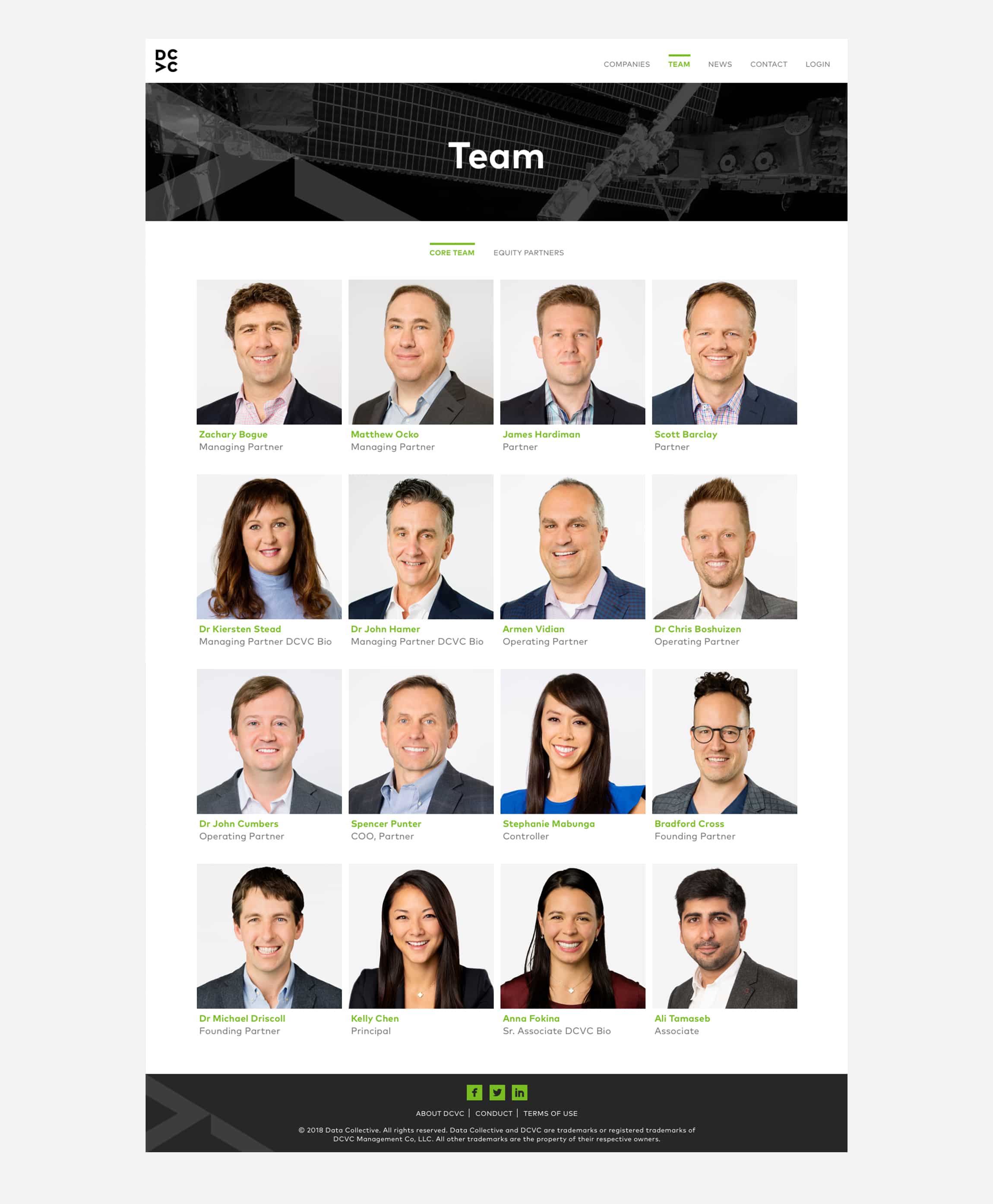
Task: Open Dr Kiersten Stead's profile
Action: click(269, 546)
